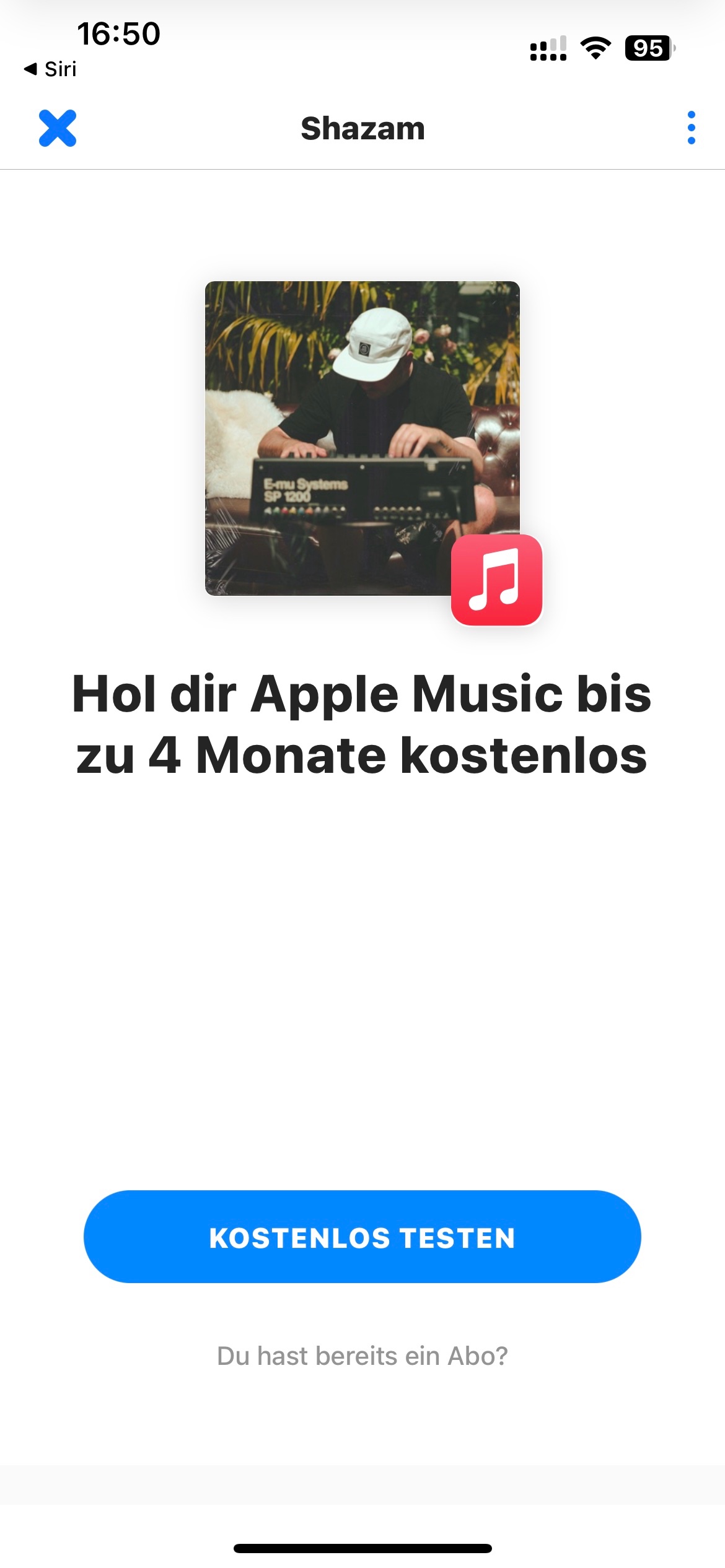Tap the Kostenlos Testen button
725x1568 pixels.
[x=362, y=1237]
